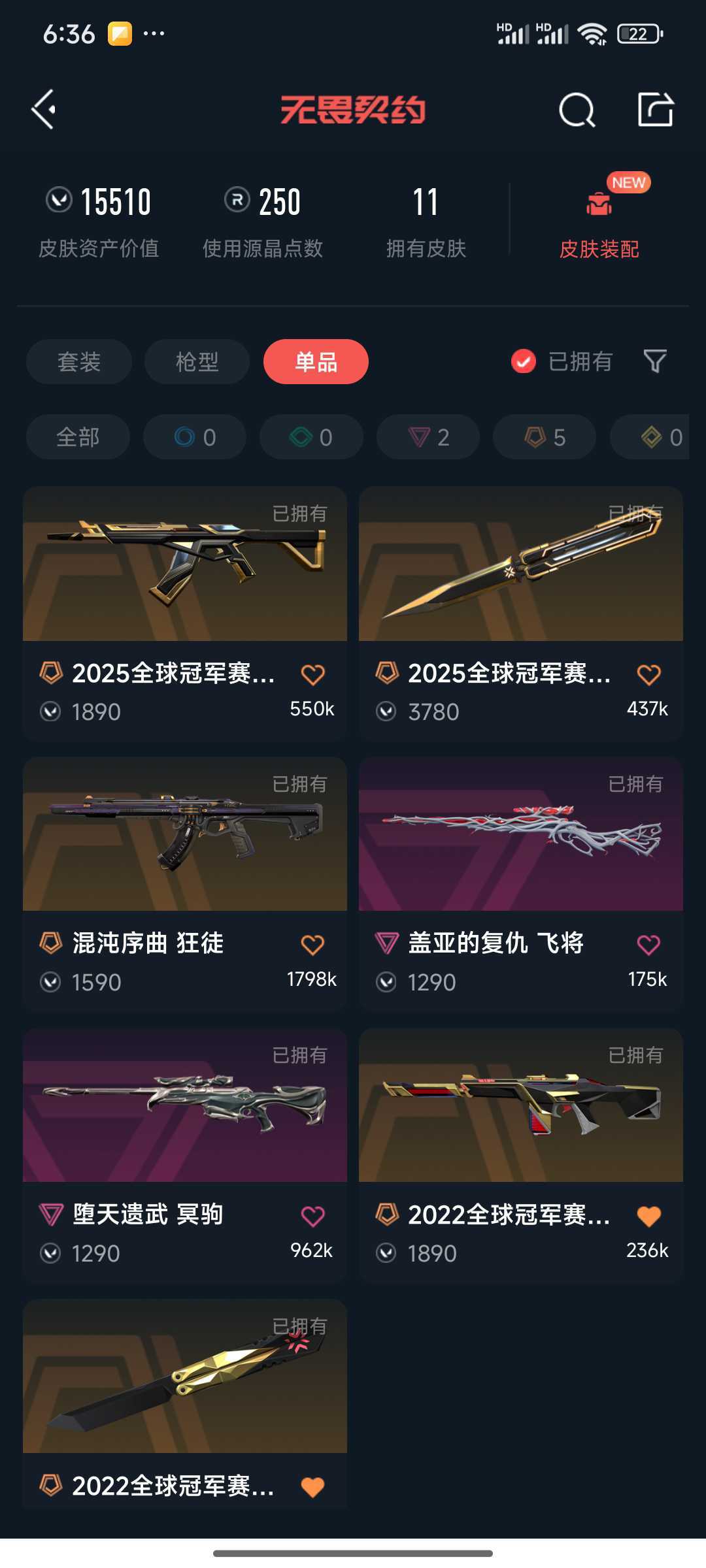Screen dimensions: 706x1568
Task: Select the 单品 tab
Action: click(316, 361)
